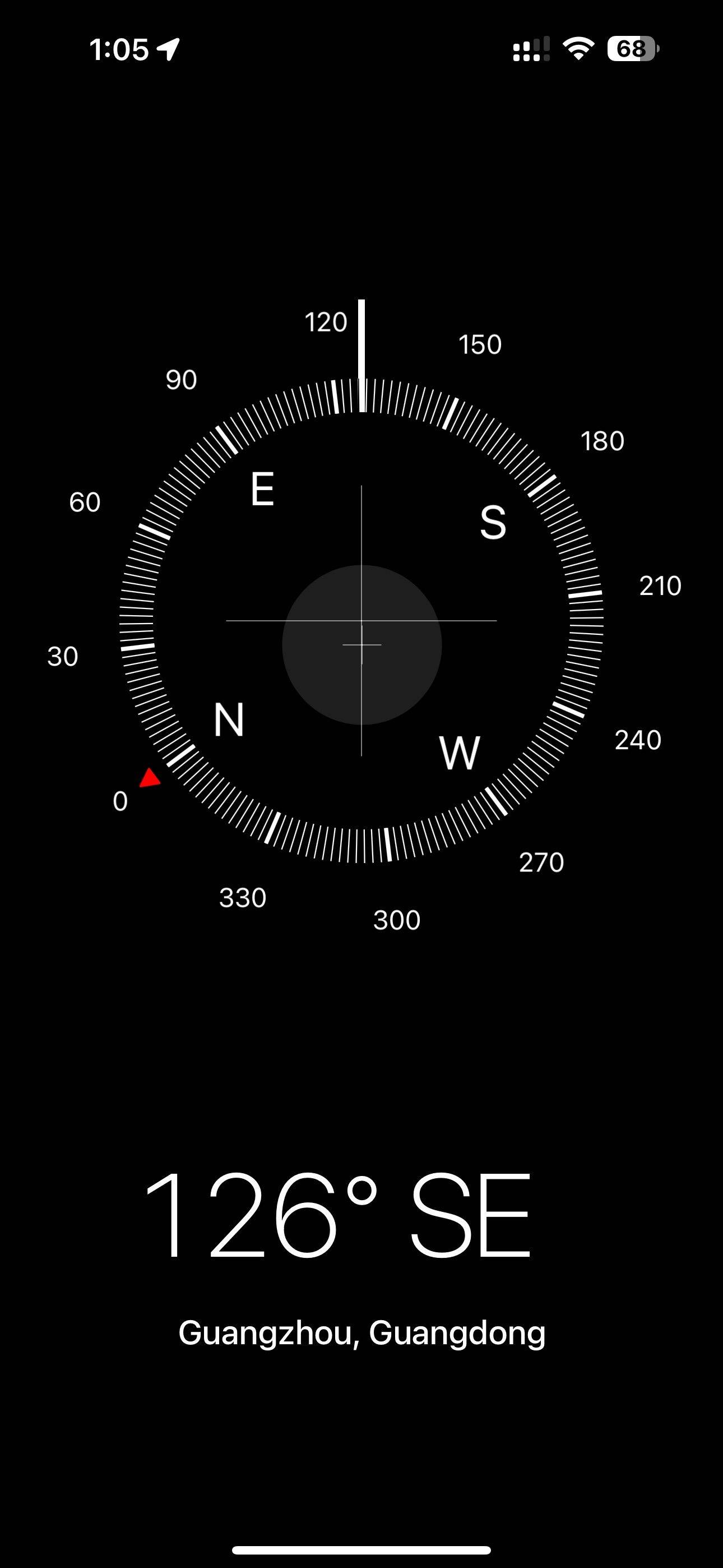
Task: Tap the compass dial to lock bearing
Action: (x=361, y=620)
